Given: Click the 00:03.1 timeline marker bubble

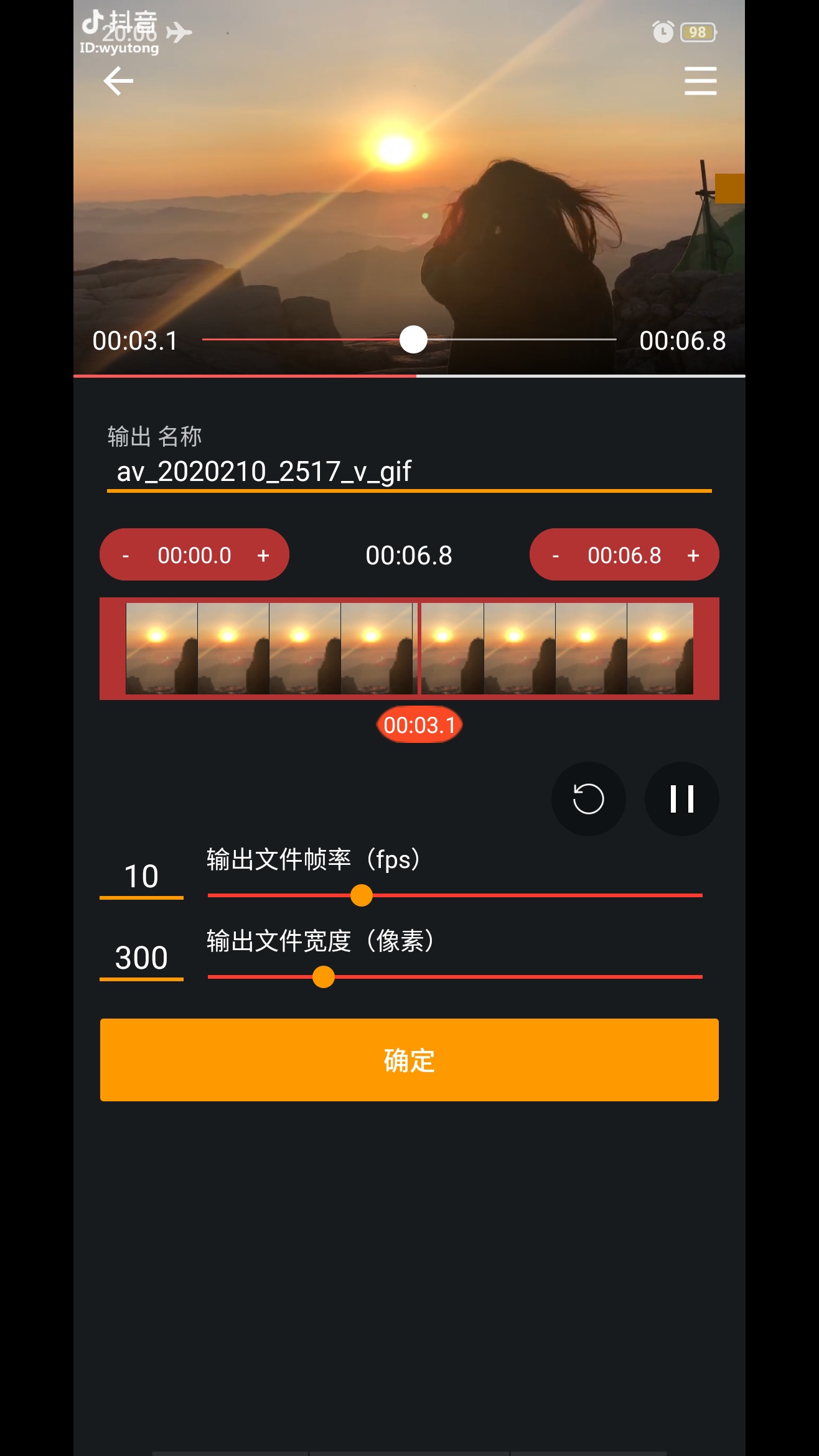Looking at the screenshot, I should 419,724.
